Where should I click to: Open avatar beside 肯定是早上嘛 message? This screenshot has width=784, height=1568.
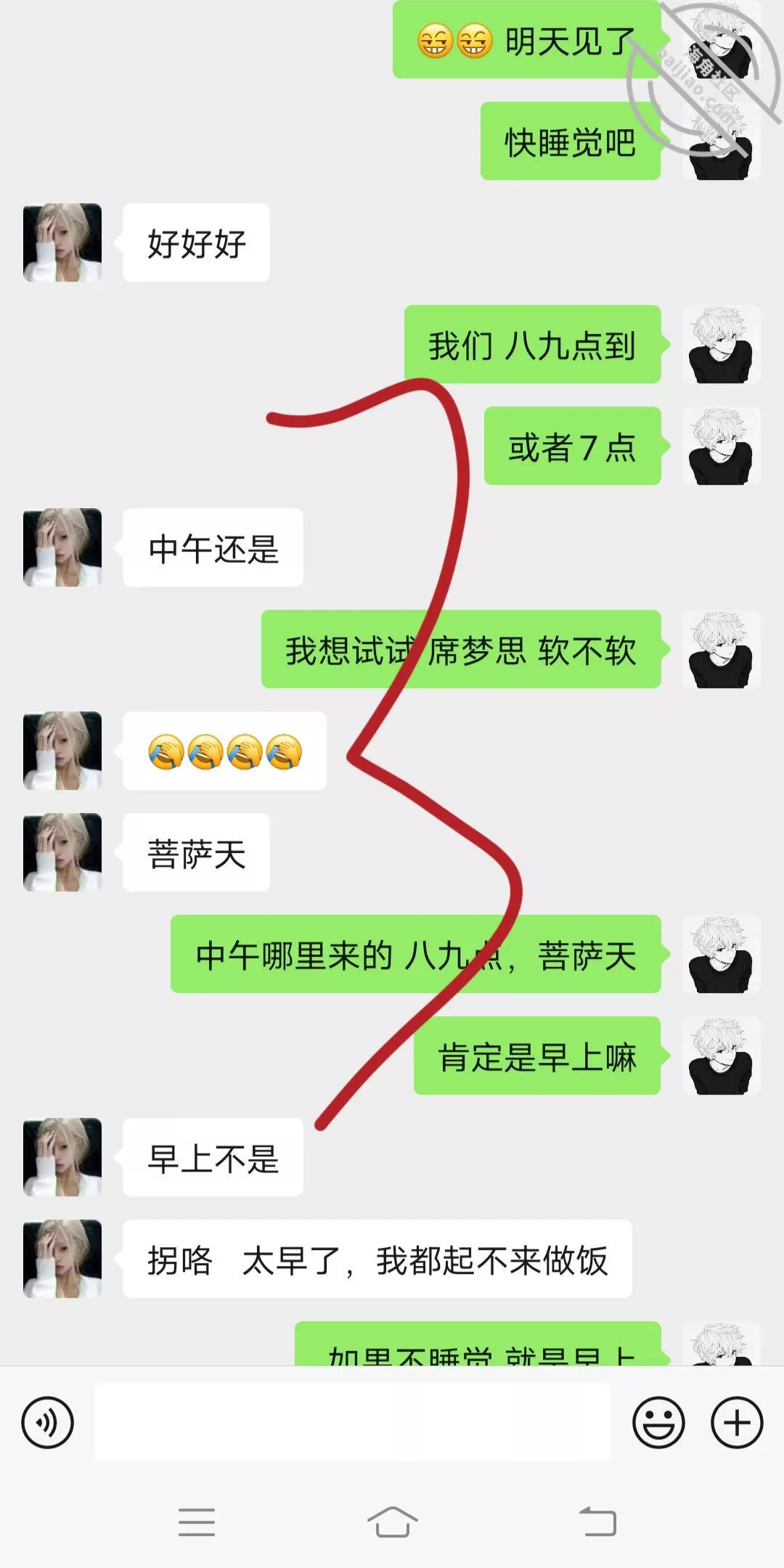(722, 1055)
